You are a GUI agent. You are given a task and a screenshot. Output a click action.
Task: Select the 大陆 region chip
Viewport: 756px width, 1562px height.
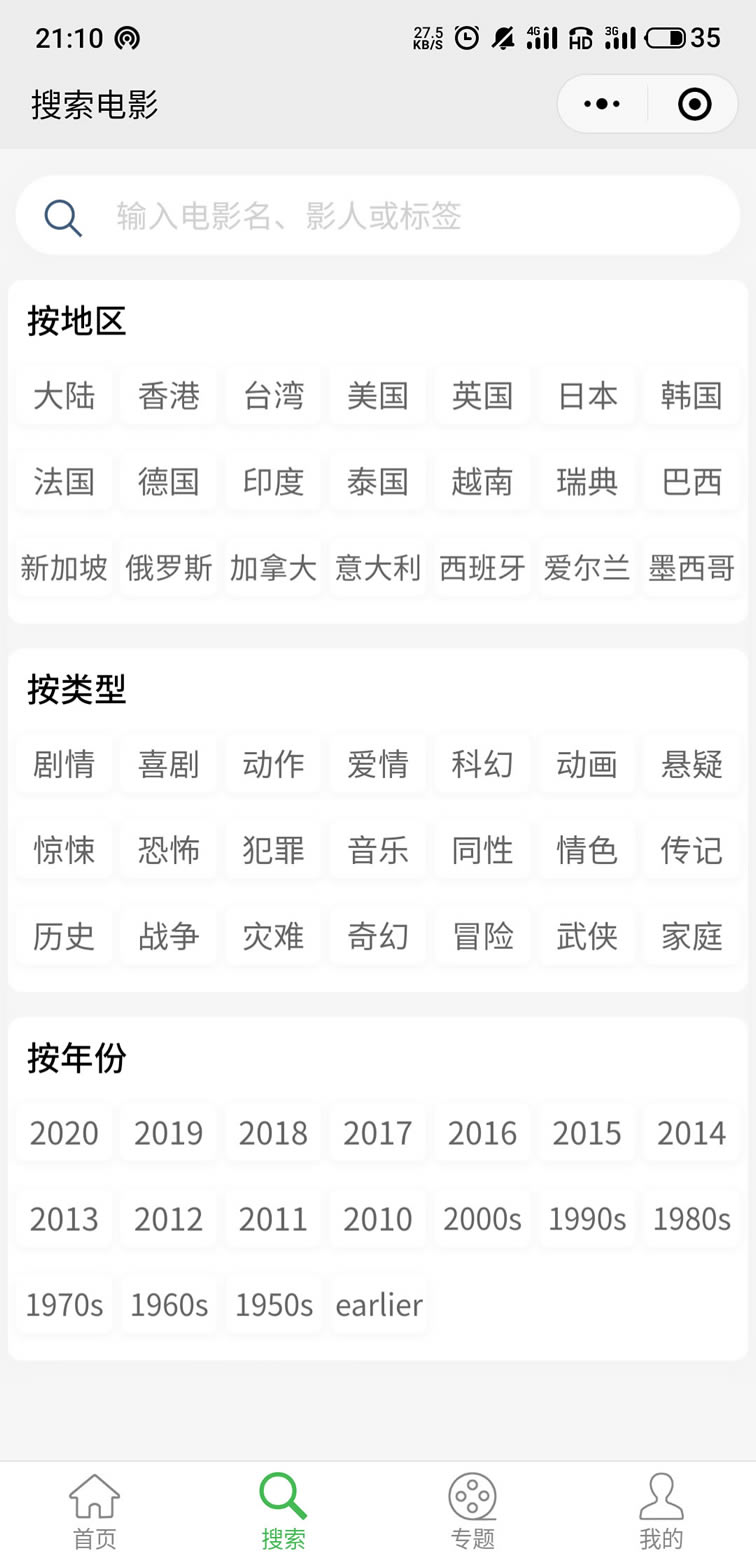pos(64,396)
